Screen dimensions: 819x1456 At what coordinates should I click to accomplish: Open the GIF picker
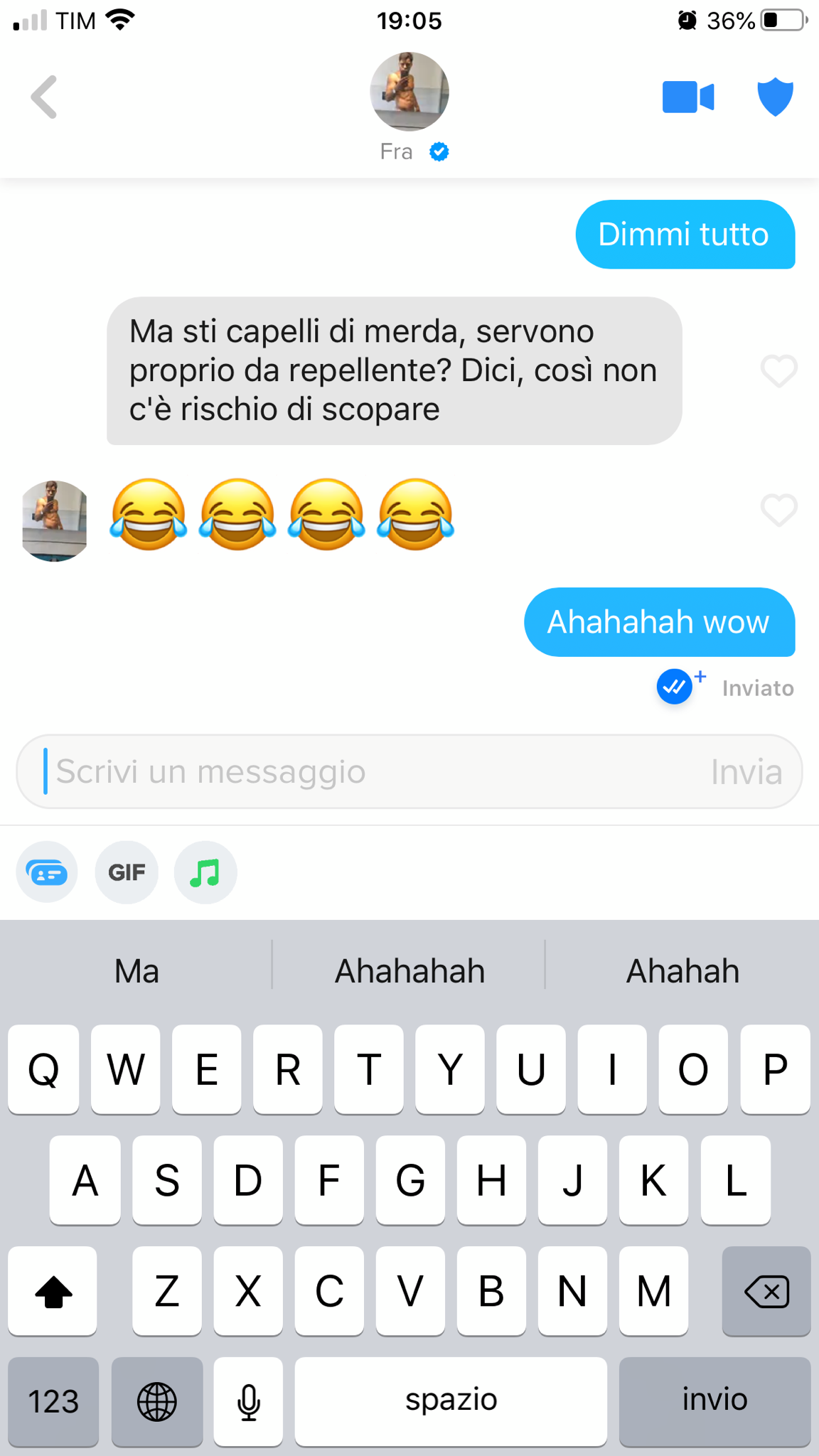click(127, 872)
